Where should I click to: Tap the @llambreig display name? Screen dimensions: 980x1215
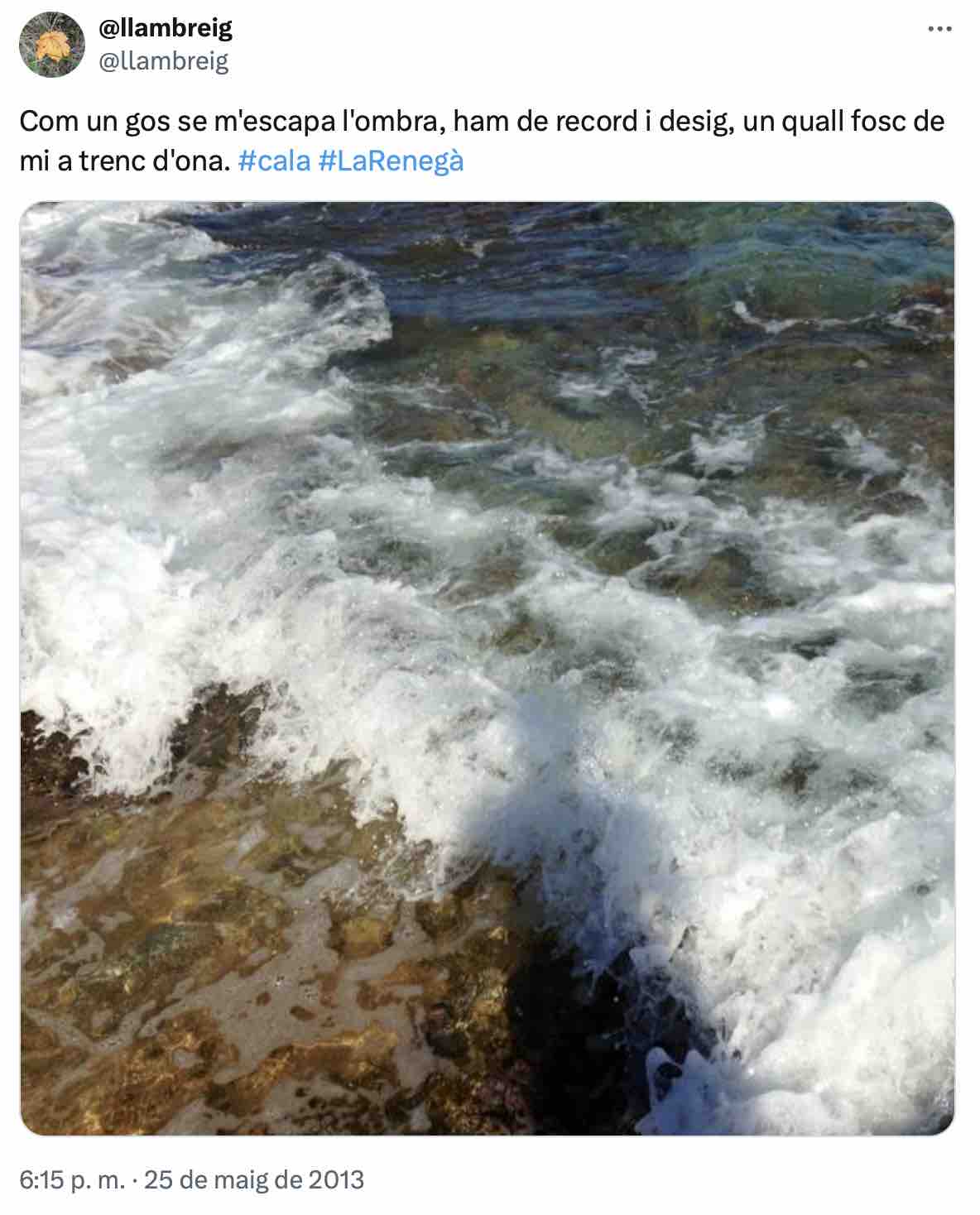[166, 28]
